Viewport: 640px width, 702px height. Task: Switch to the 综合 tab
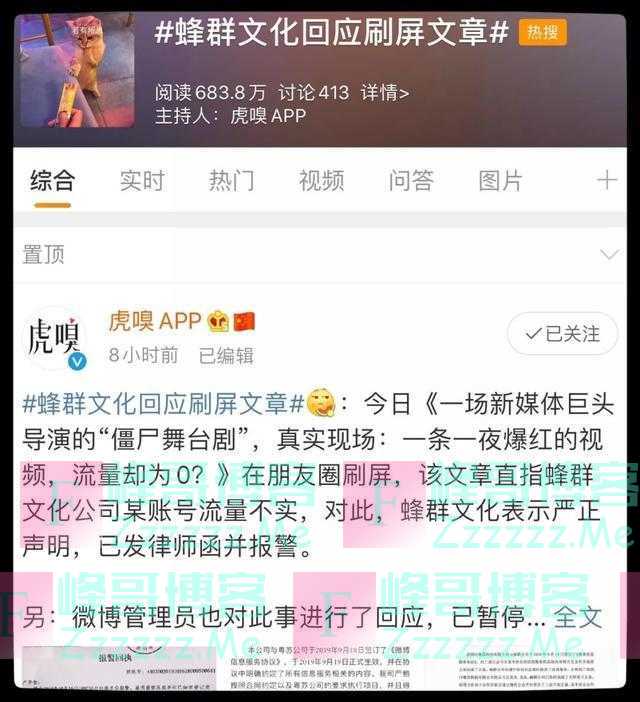click(x=52, y=180)
